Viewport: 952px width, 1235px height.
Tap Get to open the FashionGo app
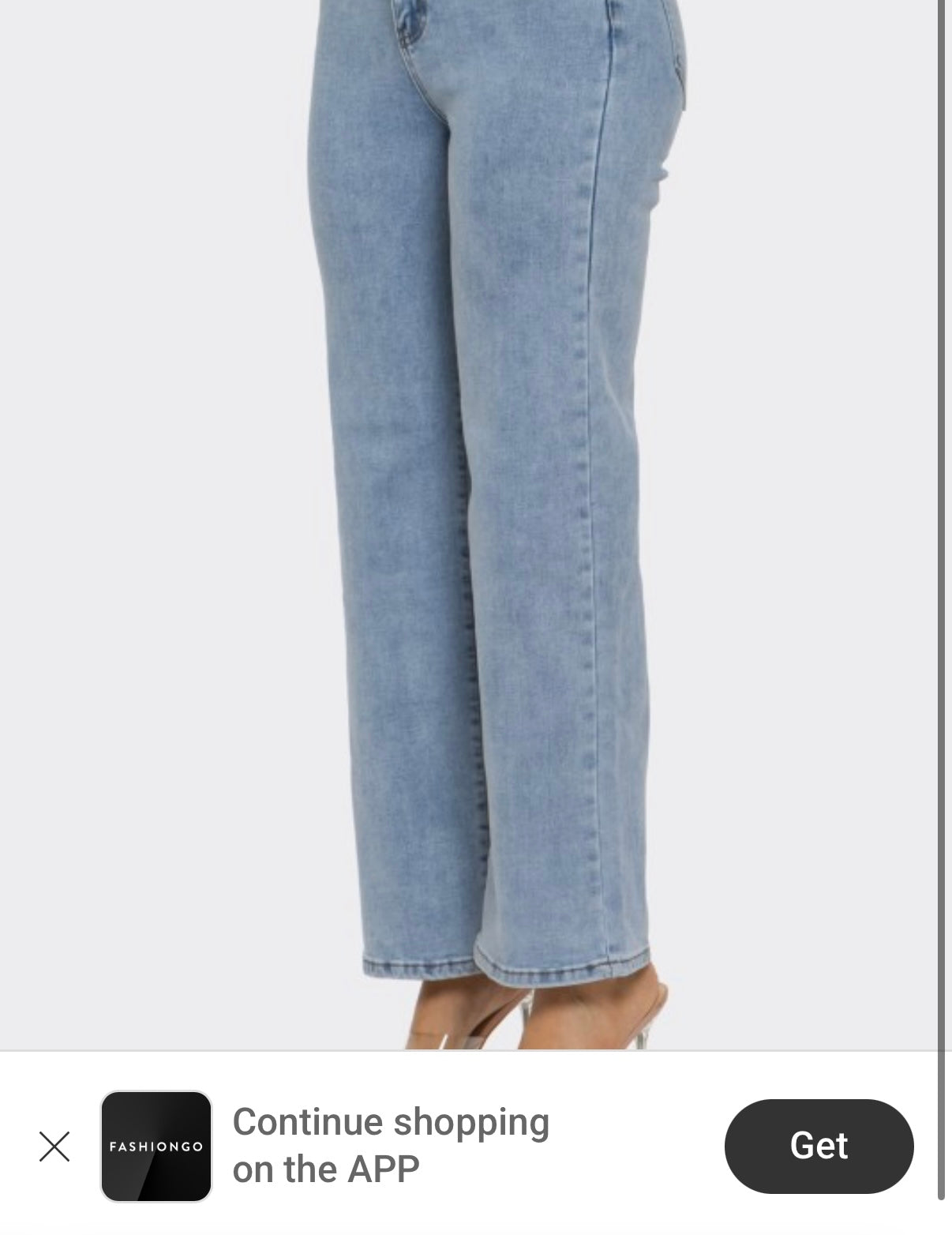tap(819, 1146)
